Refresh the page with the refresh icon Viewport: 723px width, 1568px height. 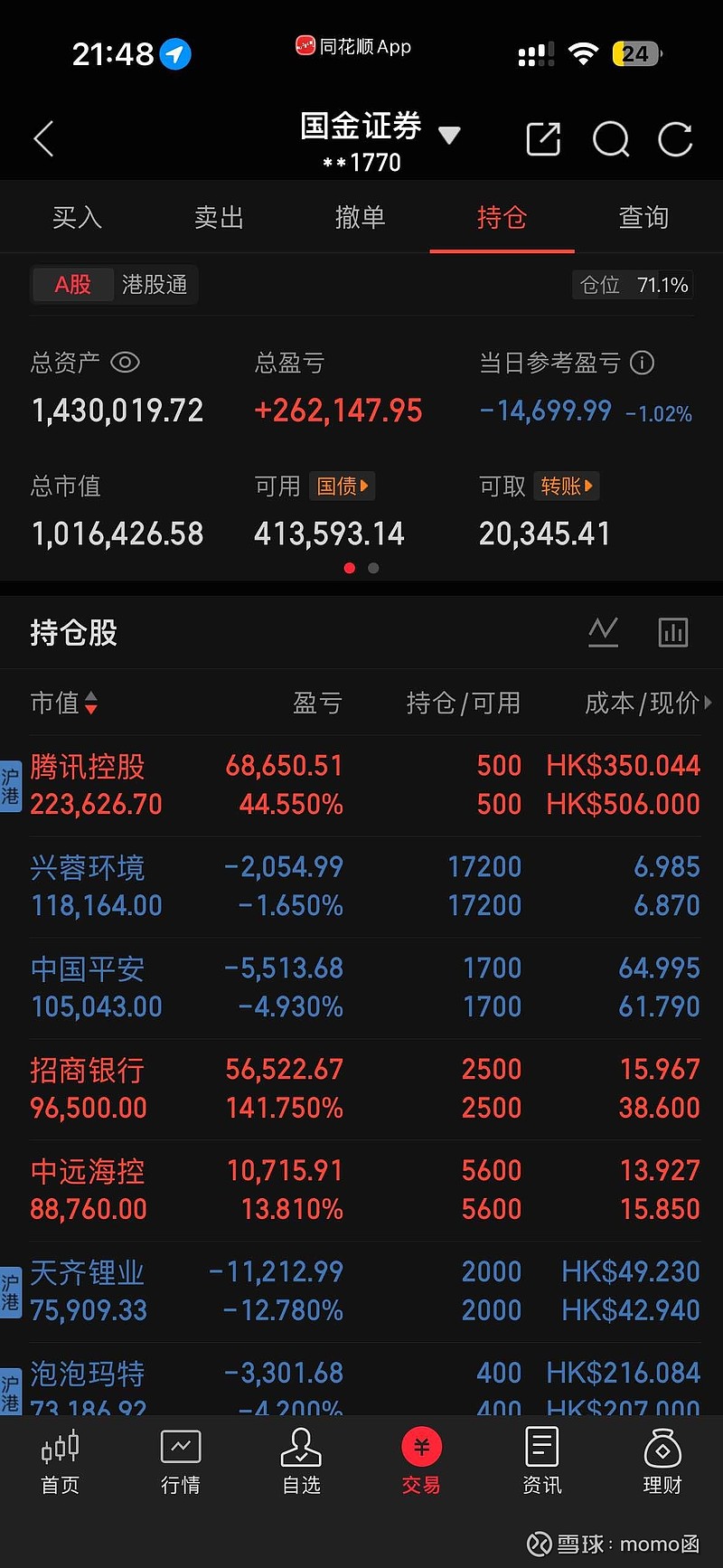coord(674,138)
